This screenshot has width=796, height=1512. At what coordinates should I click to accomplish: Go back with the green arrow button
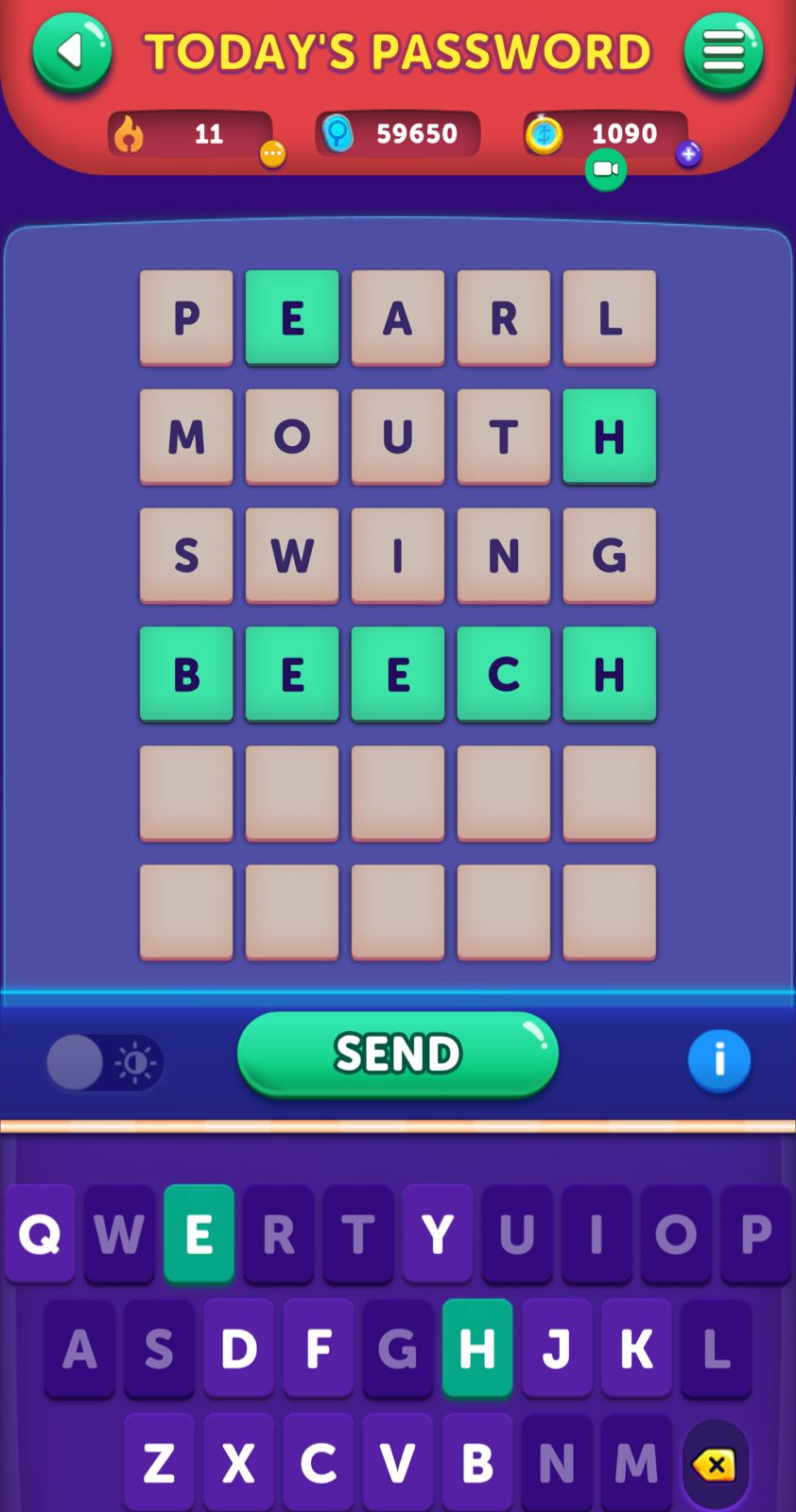pyautogui.click(x=72, y=52)
